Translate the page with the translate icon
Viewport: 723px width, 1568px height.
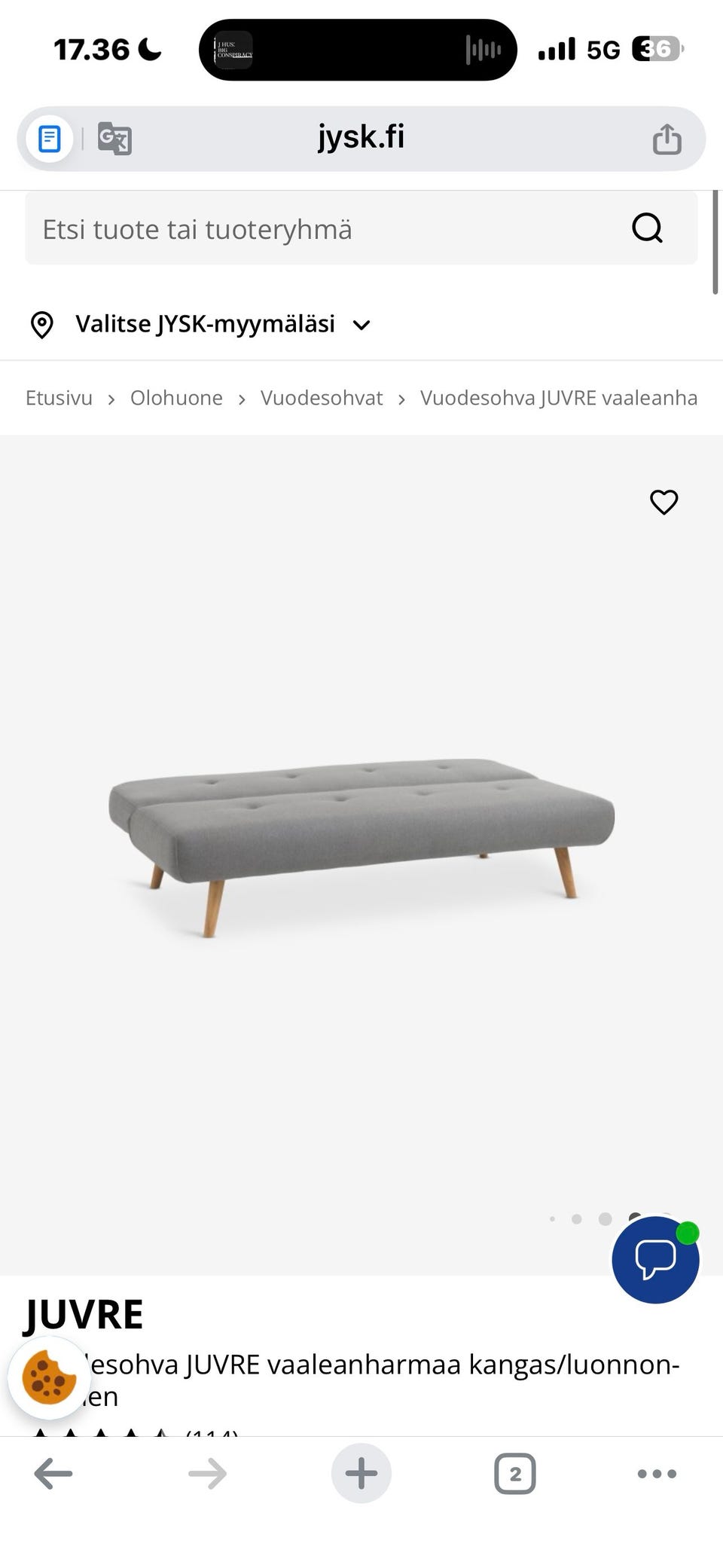(114, 139)
